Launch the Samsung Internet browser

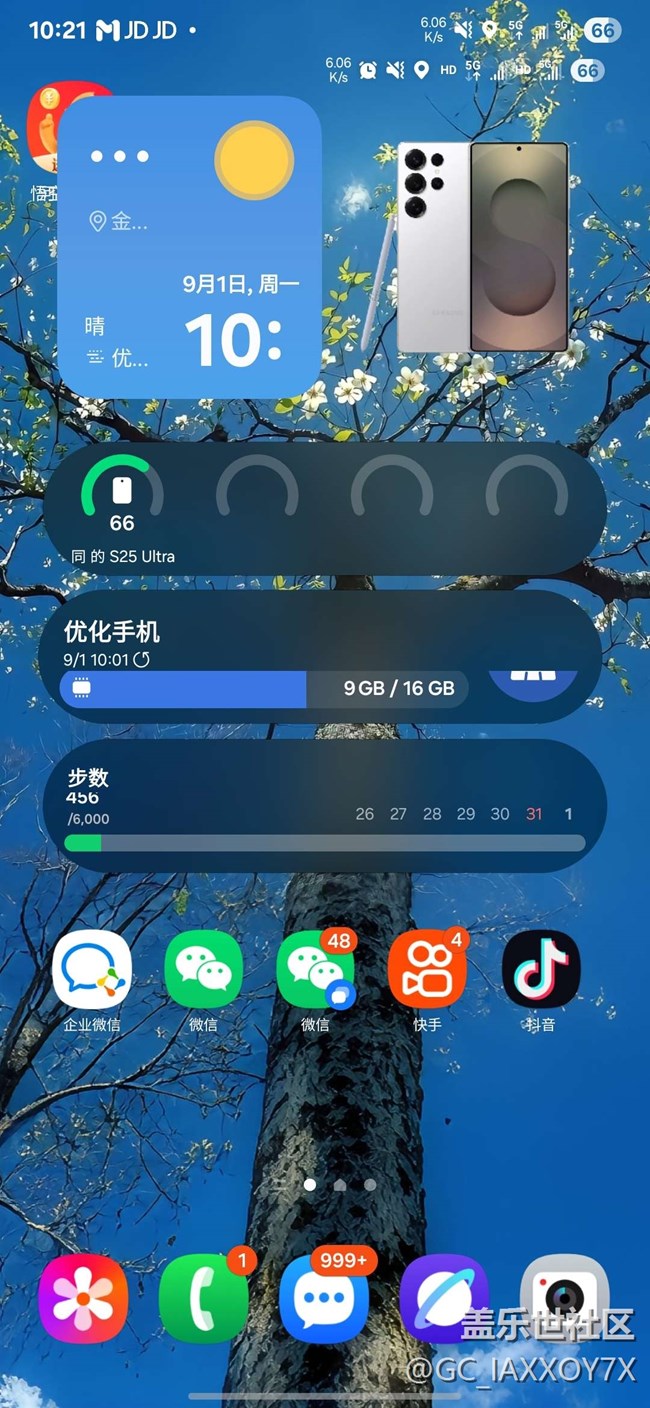tap(444, 1298)
